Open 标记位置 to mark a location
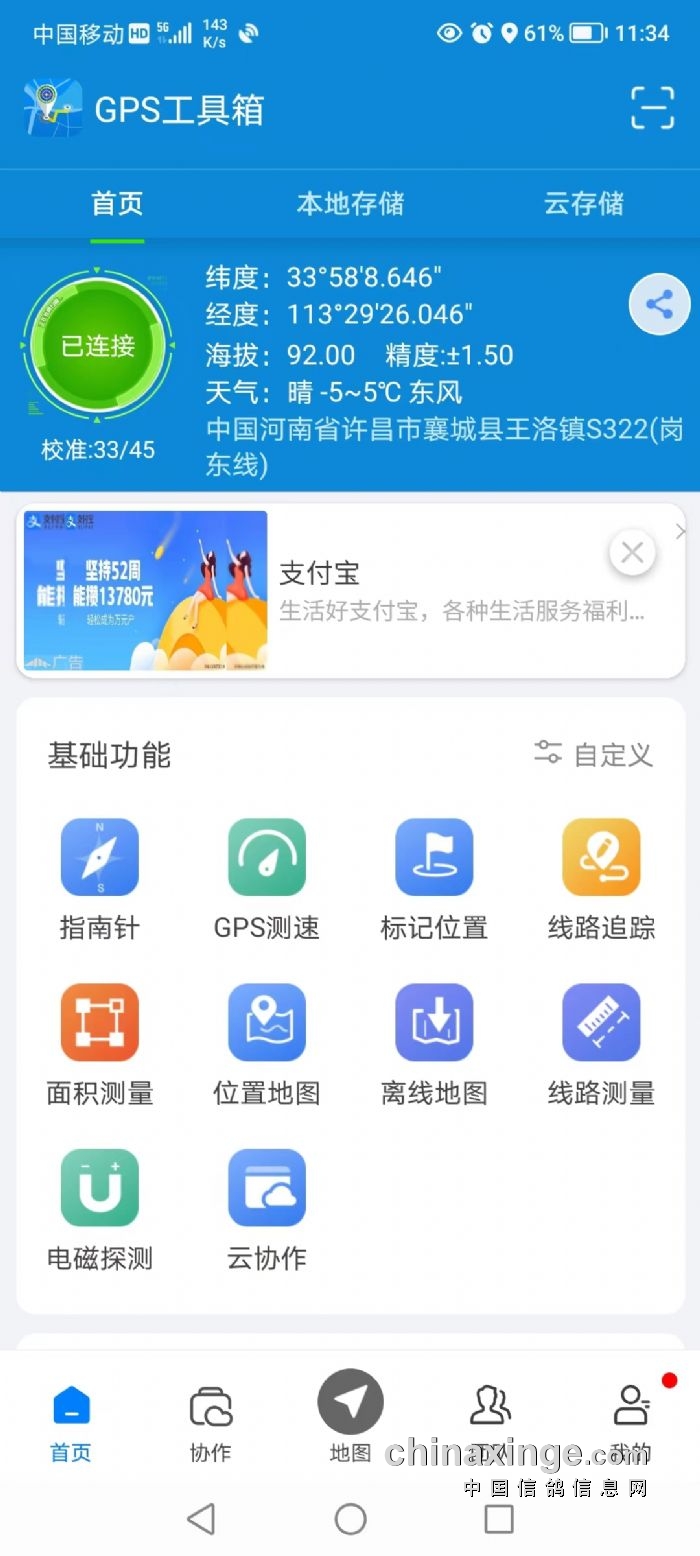Image resolution: width=700 pixels, height=1556 pixels. click(433, 858)
